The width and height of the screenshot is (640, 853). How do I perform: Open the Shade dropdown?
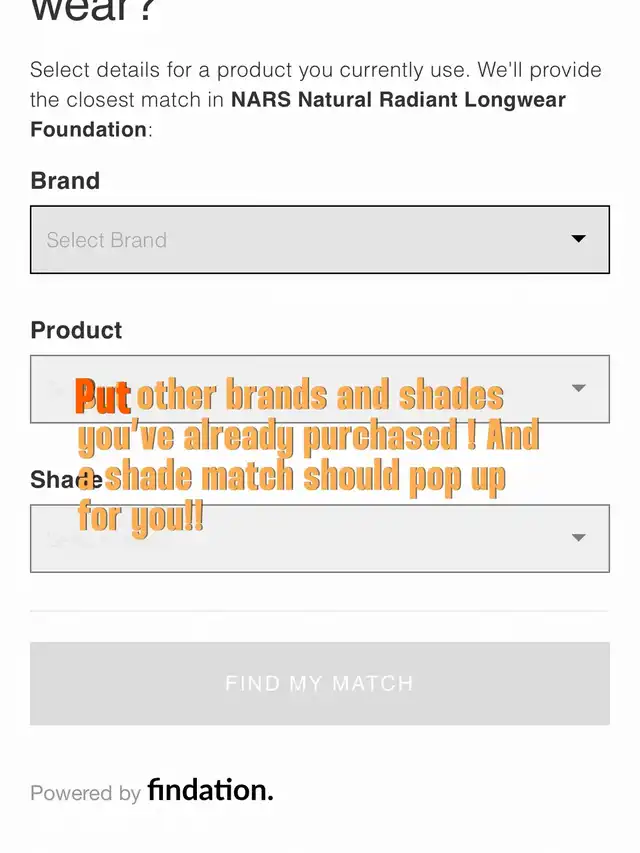click(319, 539)
